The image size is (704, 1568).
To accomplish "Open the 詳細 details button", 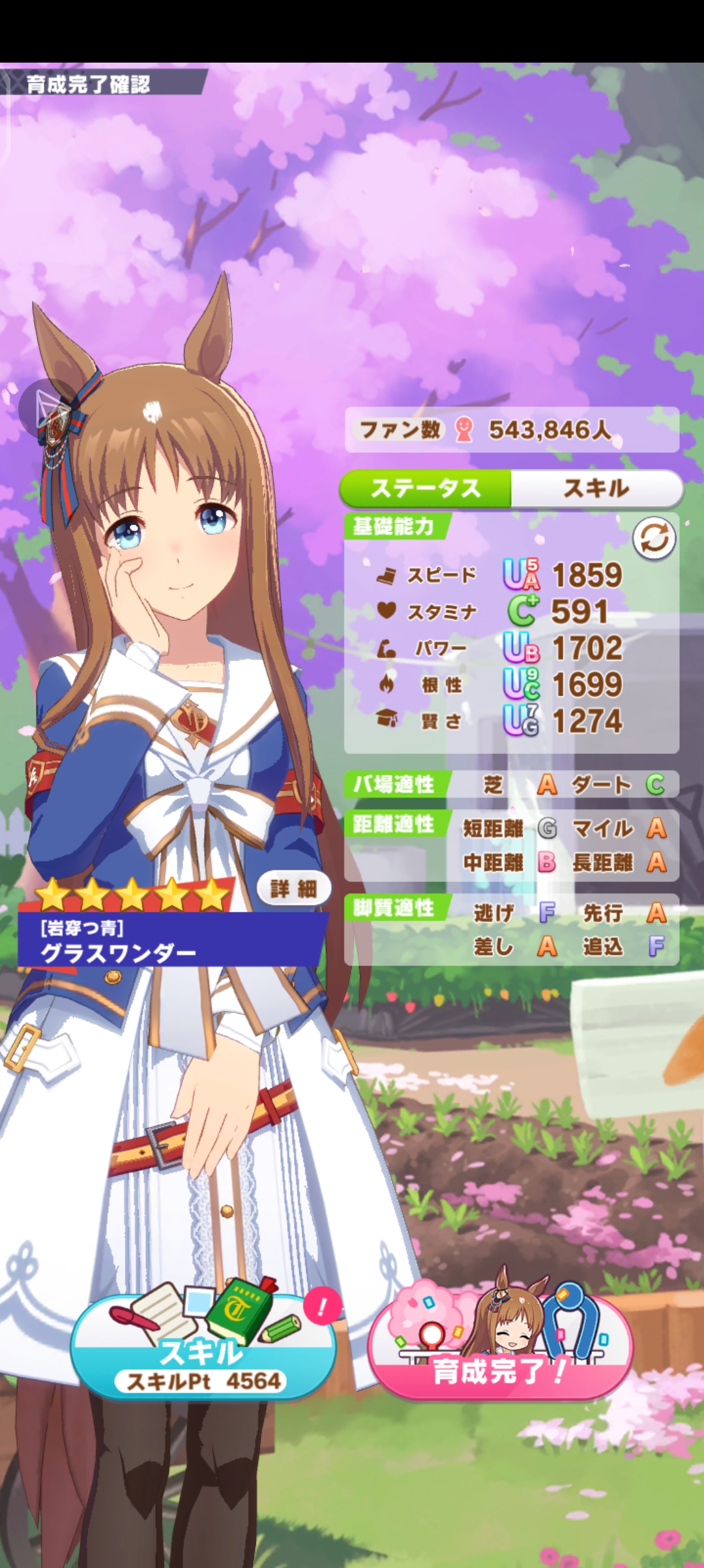I will tap(293, 888).
